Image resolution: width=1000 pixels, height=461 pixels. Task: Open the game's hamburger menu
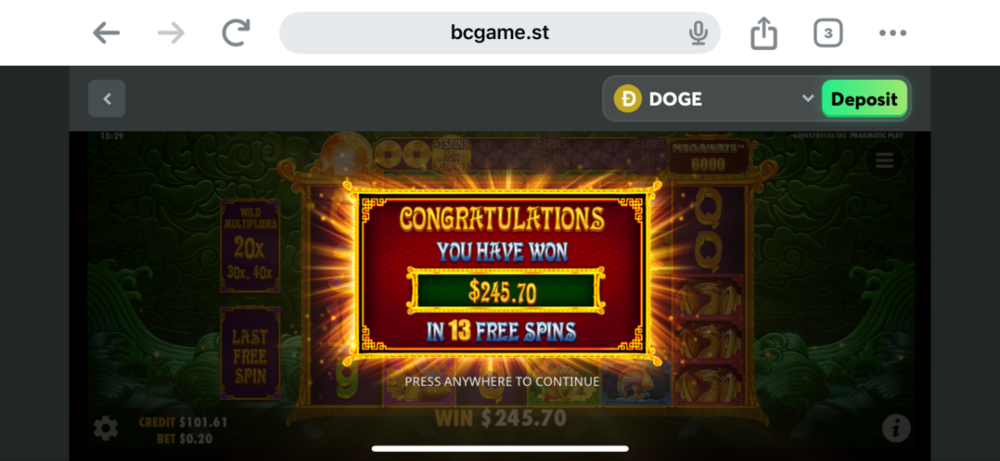(x=884, y=161)
